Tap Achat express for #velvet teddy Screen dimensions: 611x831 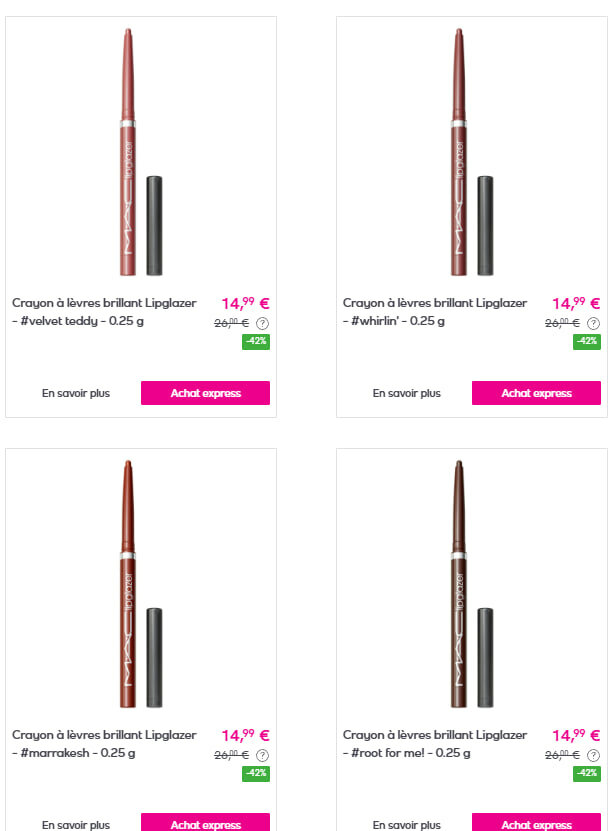[x=205, y=393]
